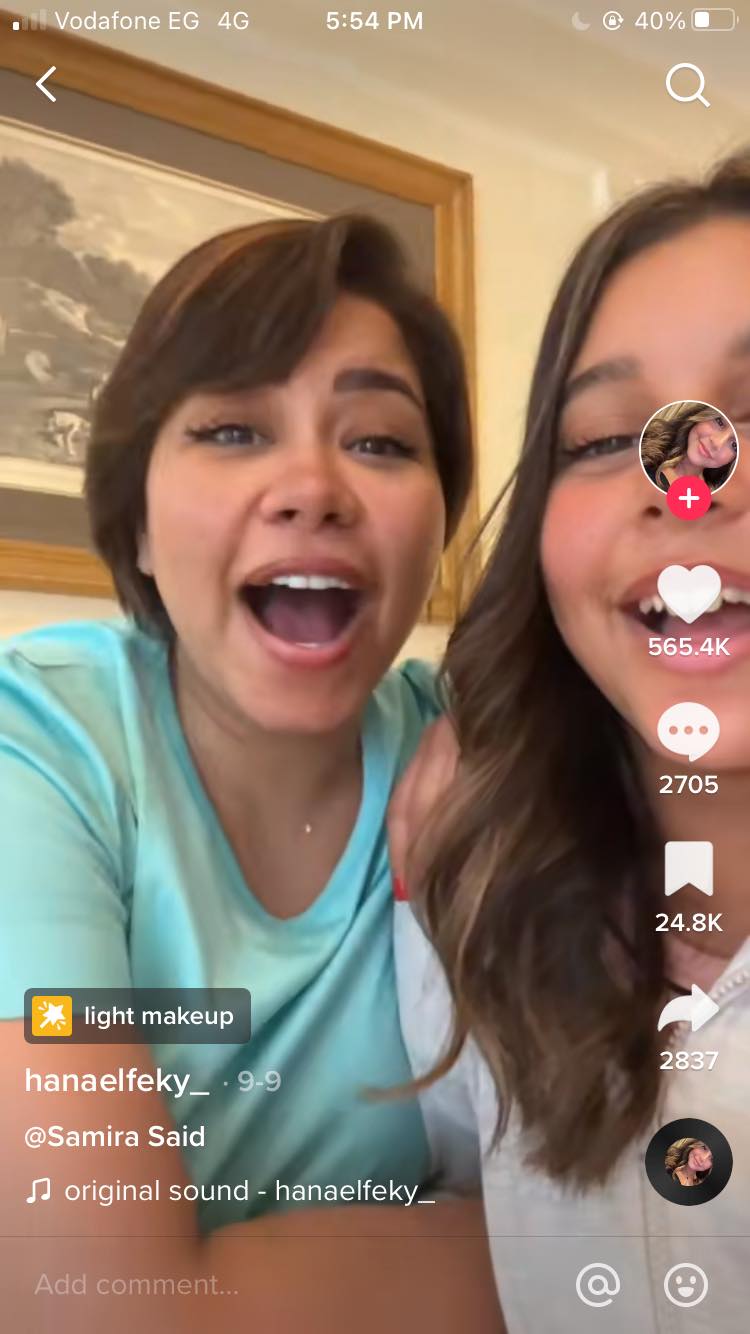Open the hanaelfeky_ username
Image resolution: width=750 pixels, height=1334 pixels.
pyautogui.click(x=117, y=1081)
